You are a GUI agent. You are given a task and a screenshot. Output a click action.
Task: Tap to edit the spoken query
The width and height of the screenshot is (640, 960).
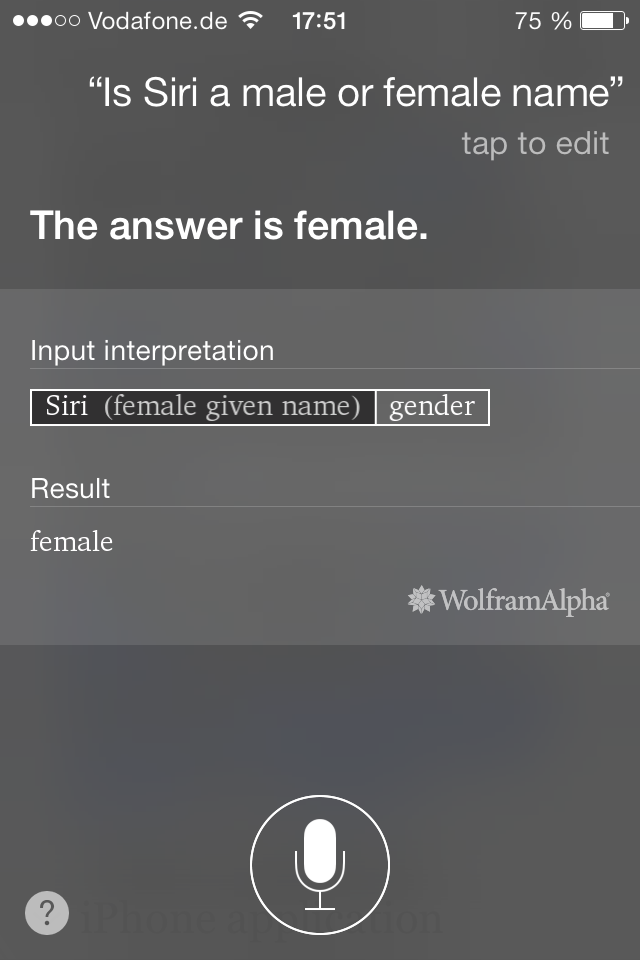coord(534,144)
